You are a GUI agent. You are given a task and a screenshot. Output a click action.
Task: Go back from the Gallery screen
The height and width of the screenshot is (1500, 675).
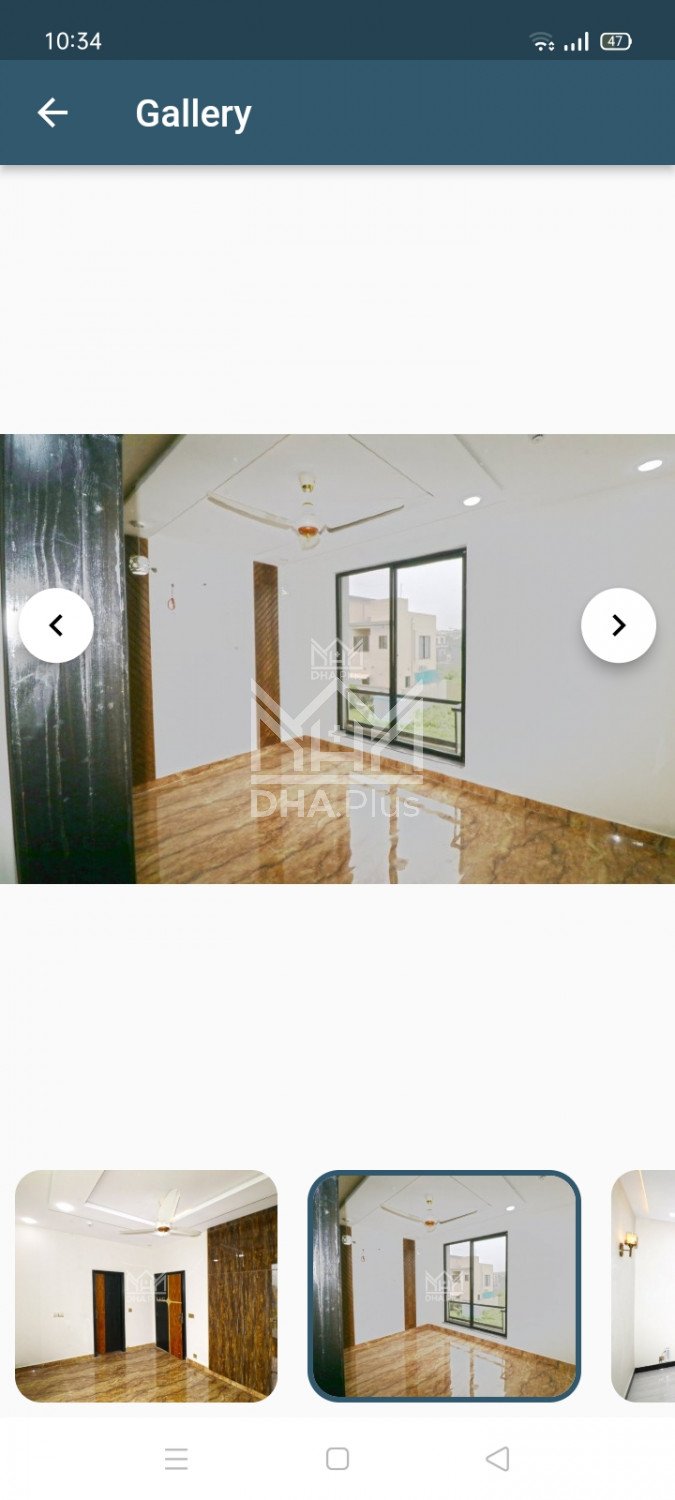point(53,113)
